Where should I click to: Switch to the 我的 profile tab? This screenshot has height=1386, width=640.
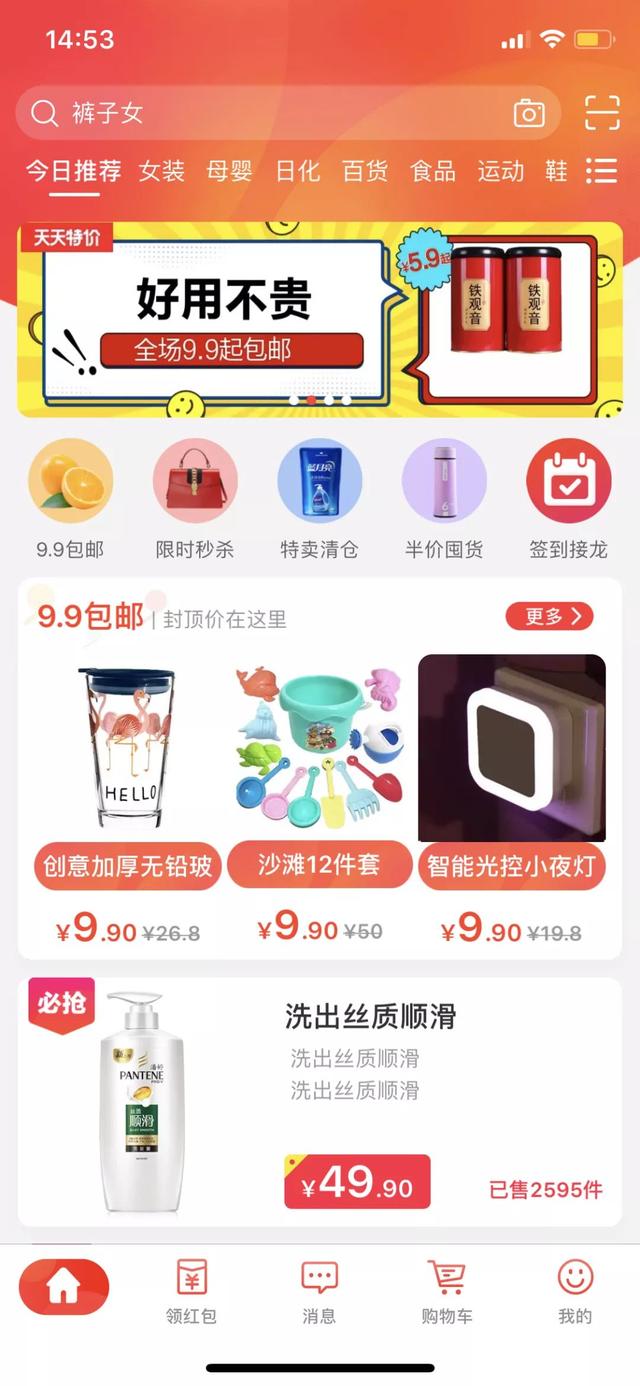tap(575, 1290)
